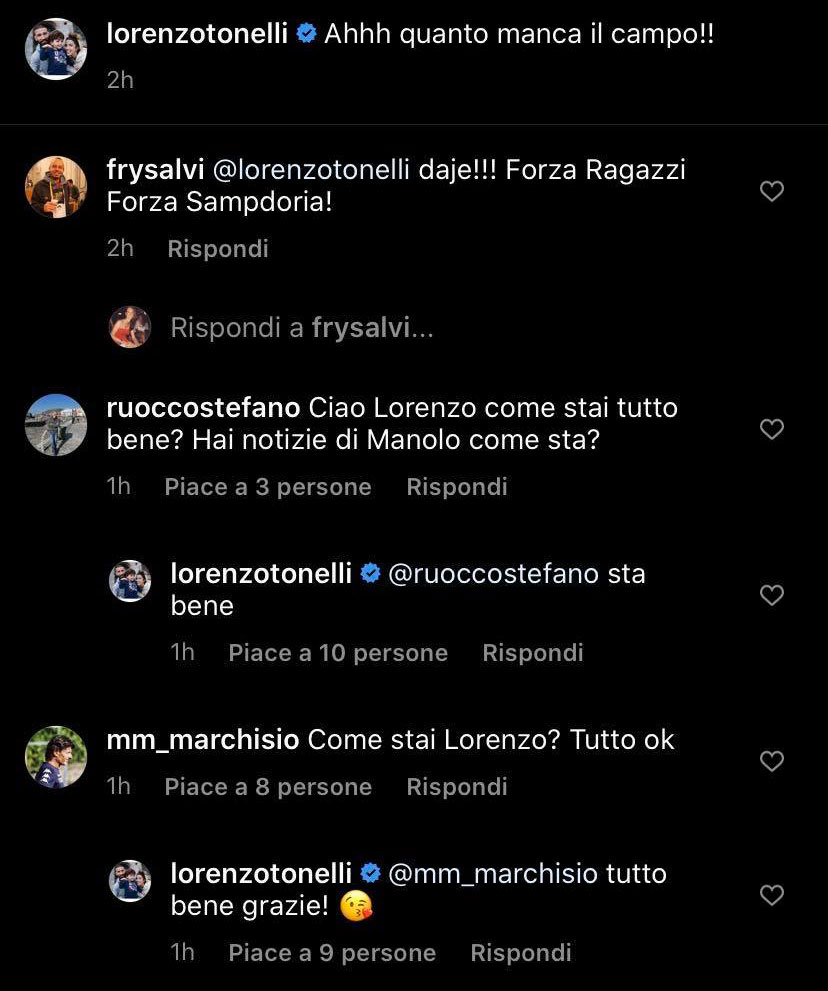Visit frysalvi's profile via the username
The image size is (828, 991).
(155, 170)
